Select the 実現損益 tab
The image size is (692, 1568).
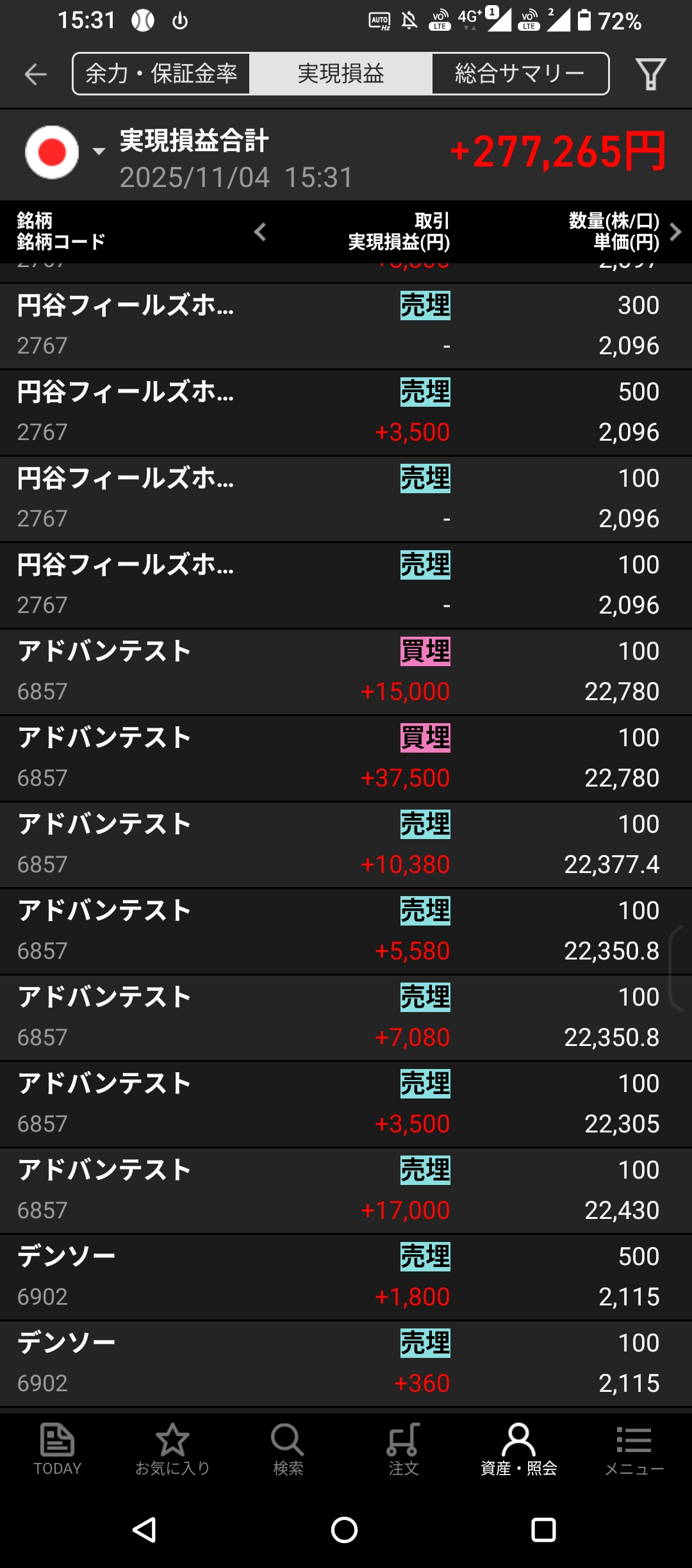[341, 74]
